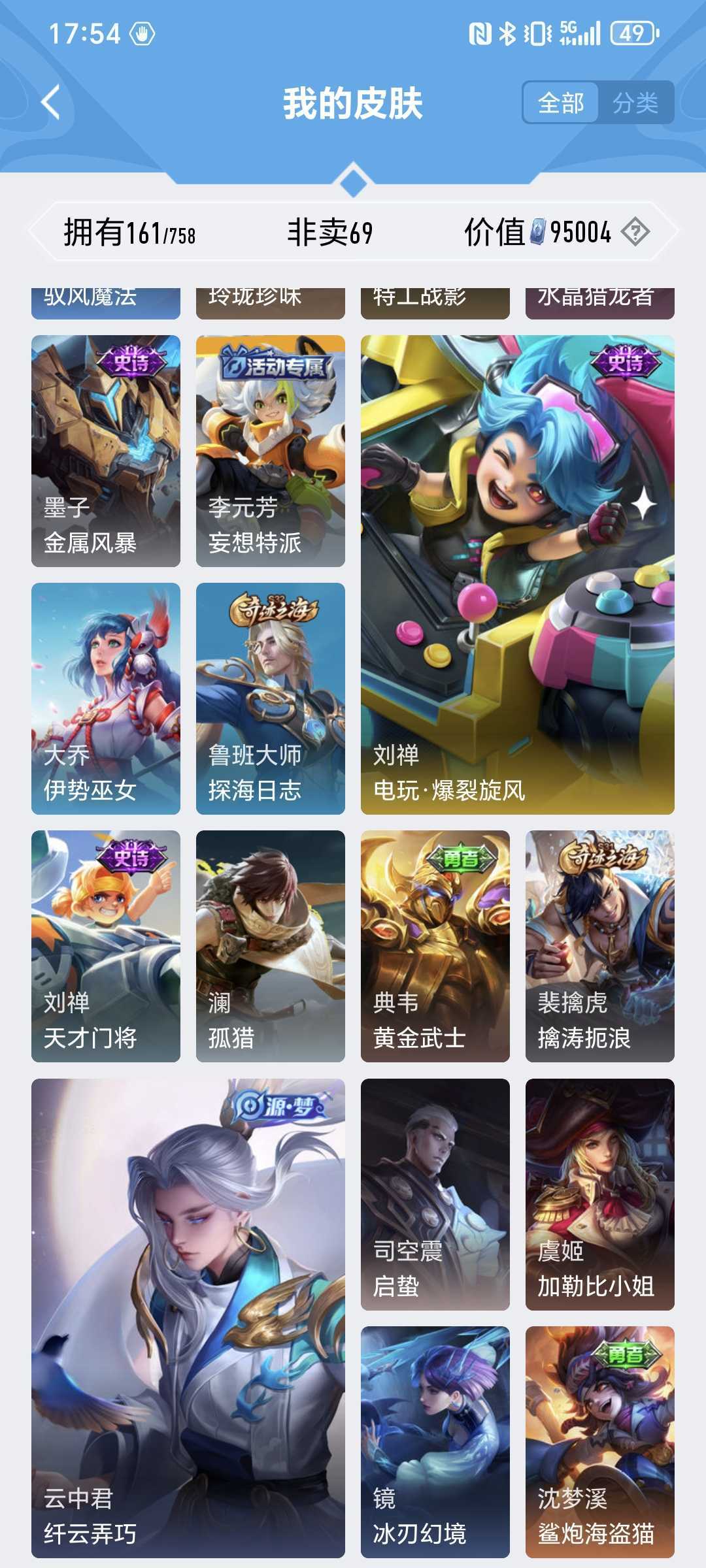The height and width of the screenshot is (1568, 706).
Task: Open 镜 冰刃幻境 skin card
Action: pos(435,1442)
